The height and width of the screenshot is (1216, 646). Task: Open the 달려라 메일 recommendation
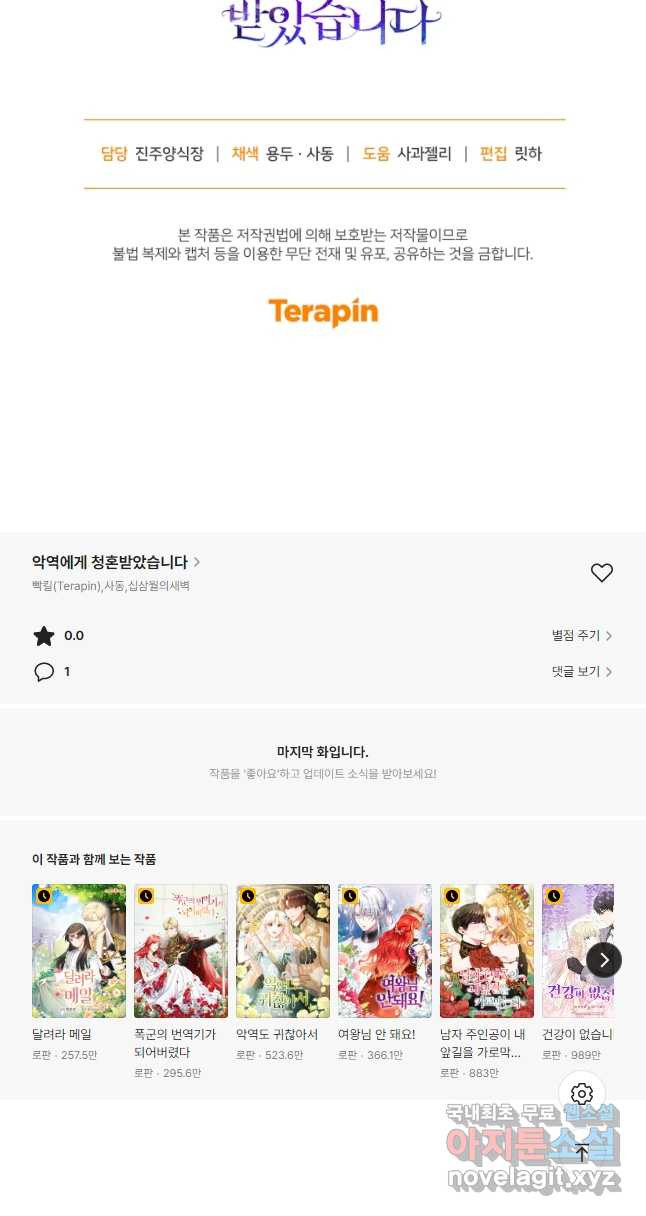79,950
